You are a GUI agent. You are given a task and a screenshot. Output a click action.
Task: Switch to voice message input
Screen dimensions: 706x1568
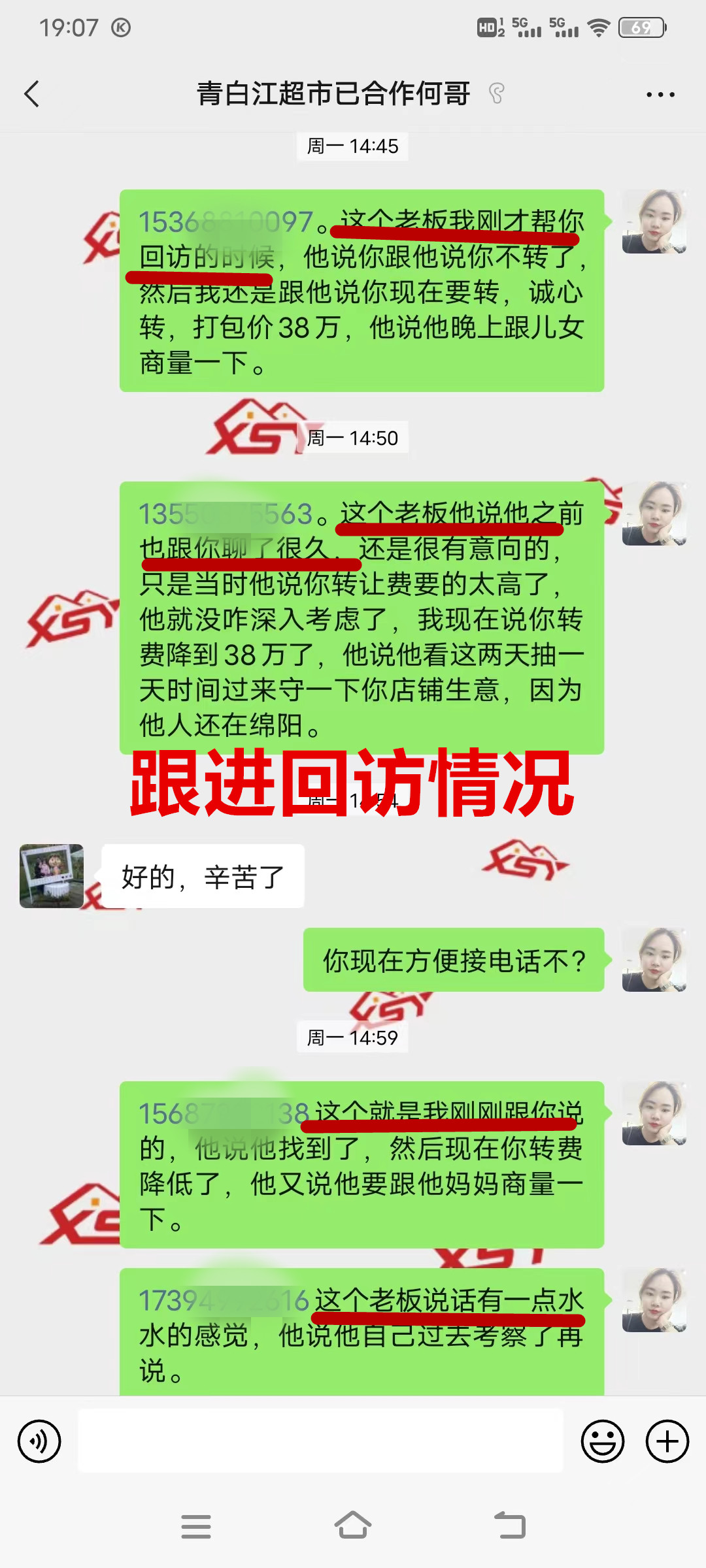[x=39, y=1441]
